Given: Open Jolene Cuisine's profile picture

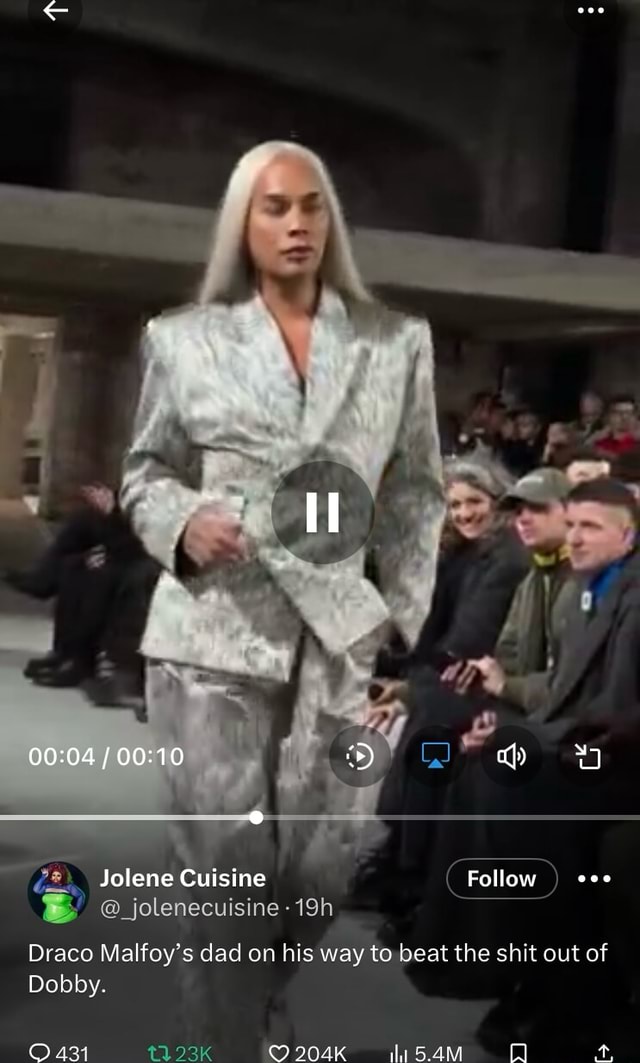Looking at the screenshot, I should 58,892.
